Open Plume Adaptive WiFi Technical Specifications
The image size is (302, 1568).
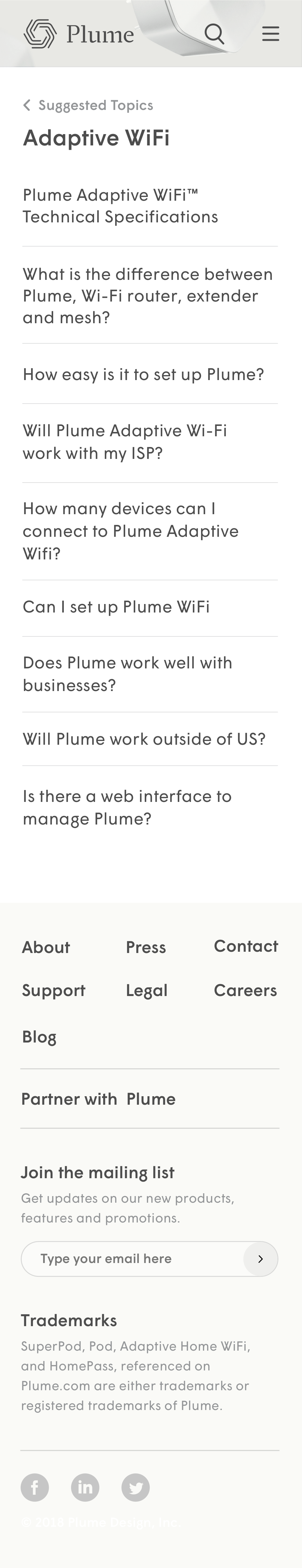tap(120, 206)
